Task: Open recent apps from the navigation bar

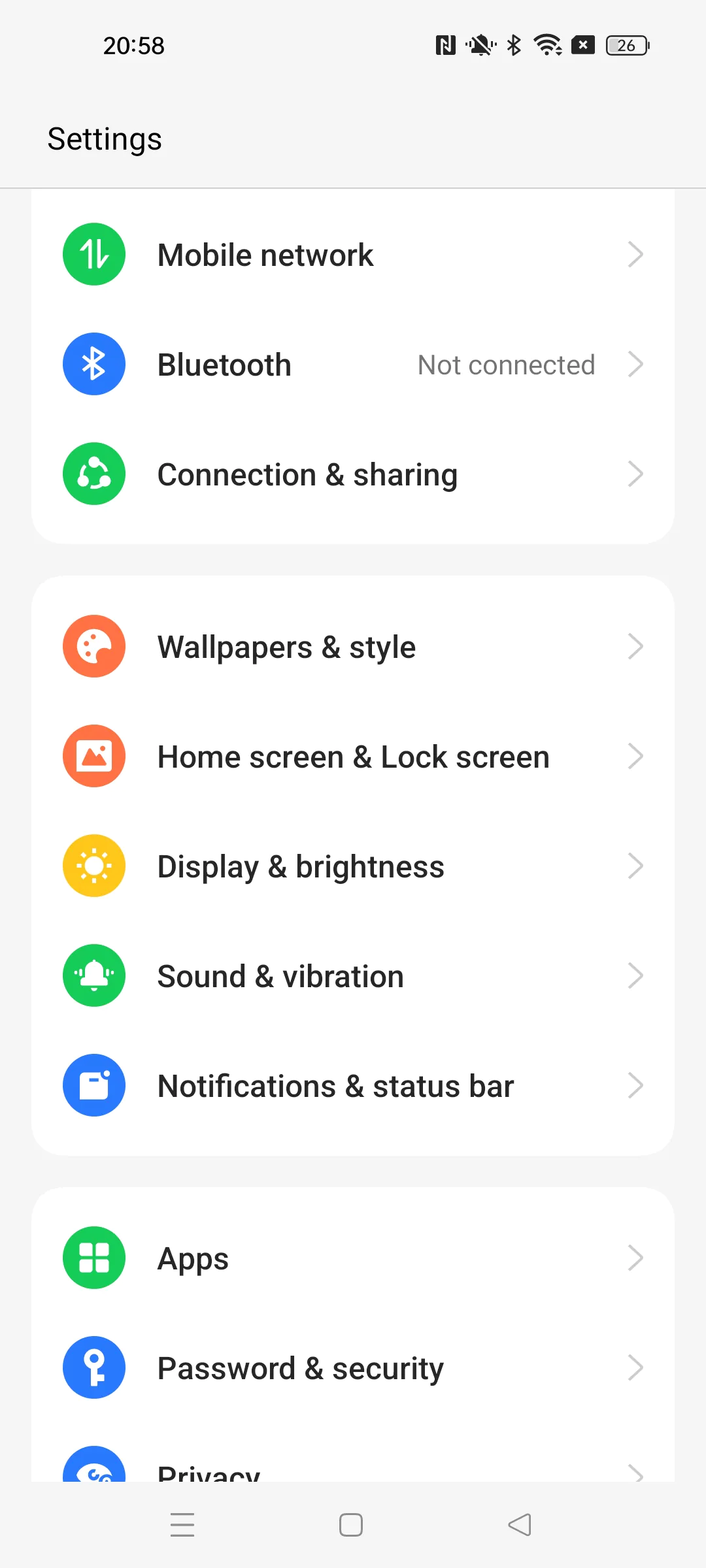Action: 182,1525
